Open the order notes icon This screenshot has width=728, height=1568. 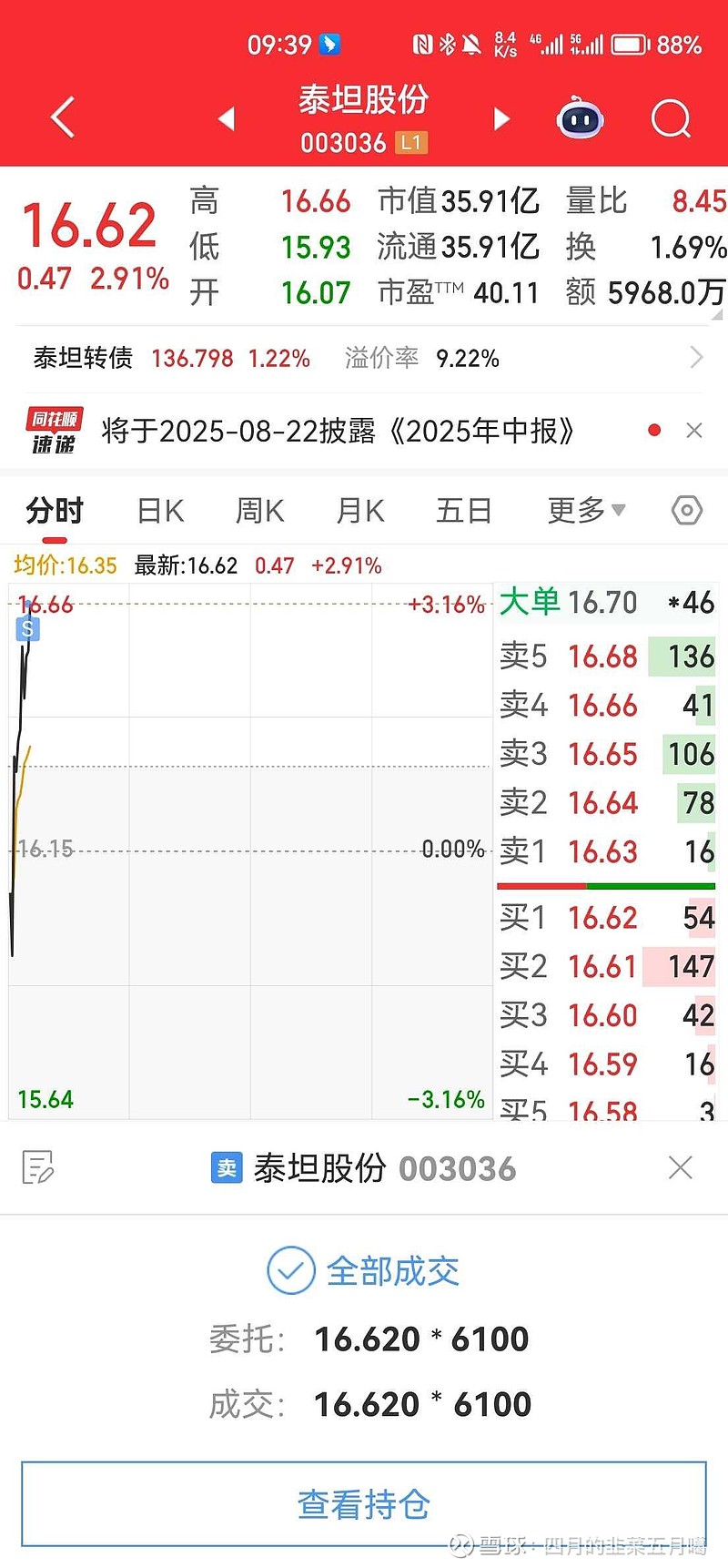click(x=38, y=1167)
